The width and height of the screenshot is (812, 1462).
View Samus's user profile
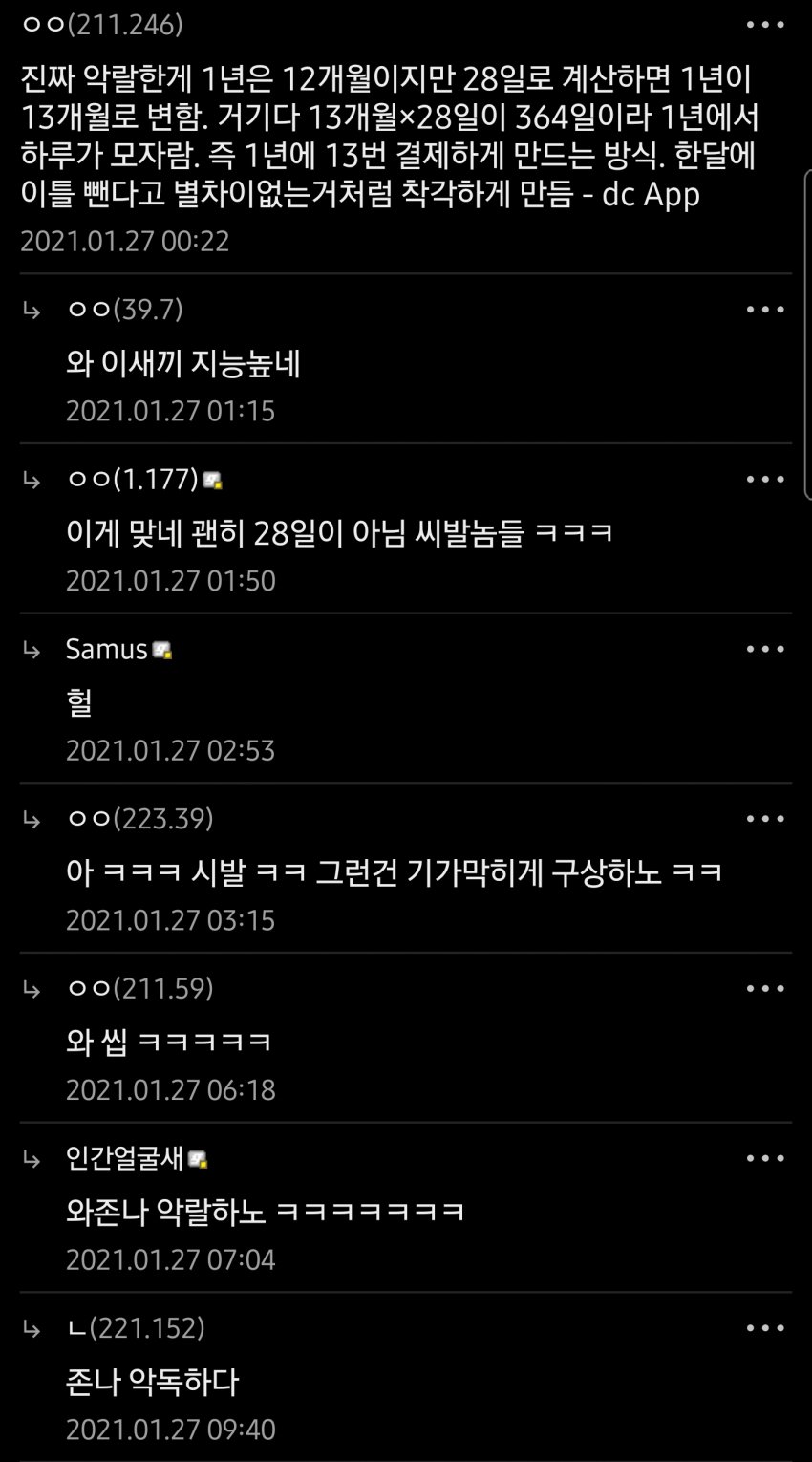[107, 650]
